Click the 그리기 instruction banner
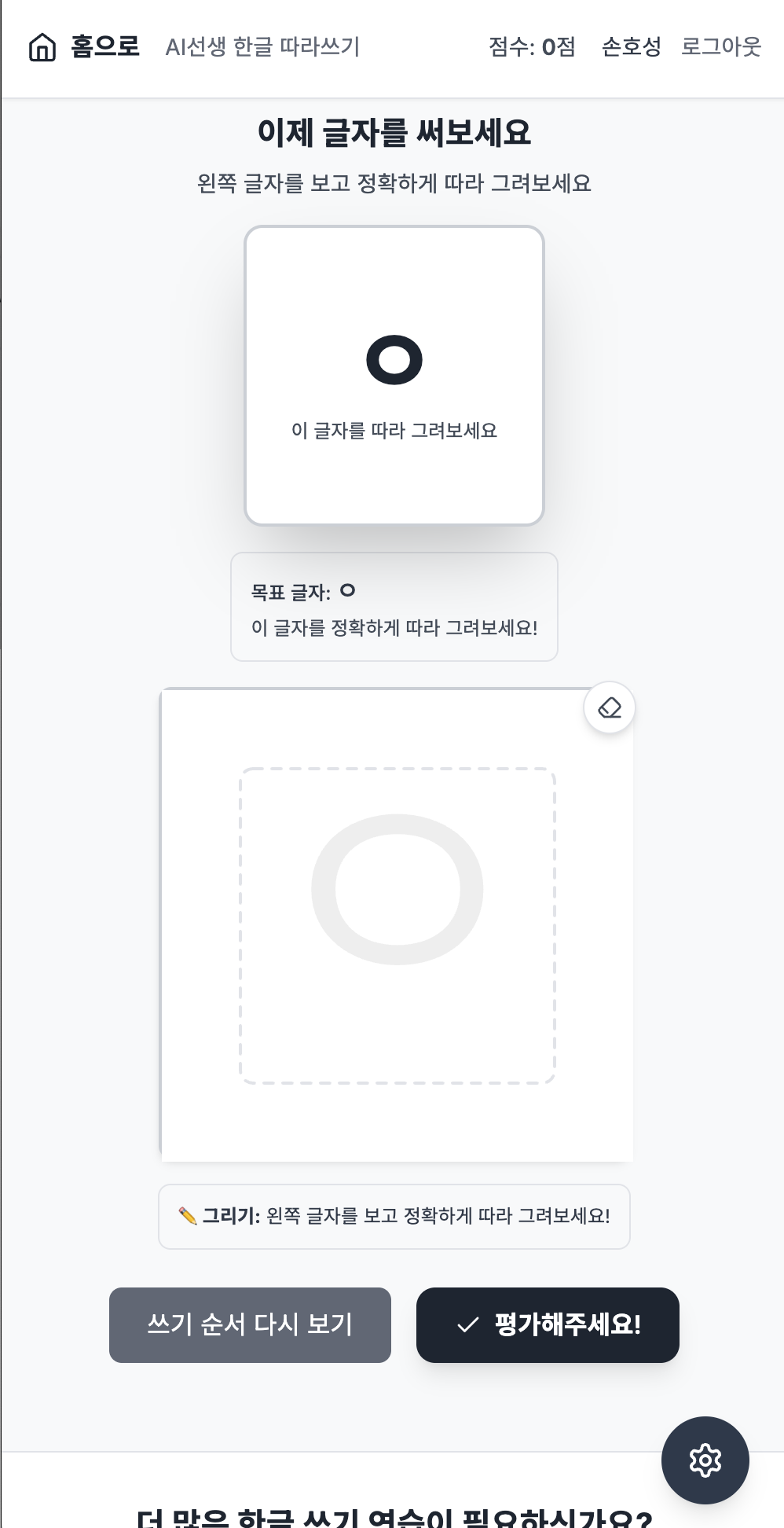Viewport: 784px width, 1528px height. pos(394,1215)
